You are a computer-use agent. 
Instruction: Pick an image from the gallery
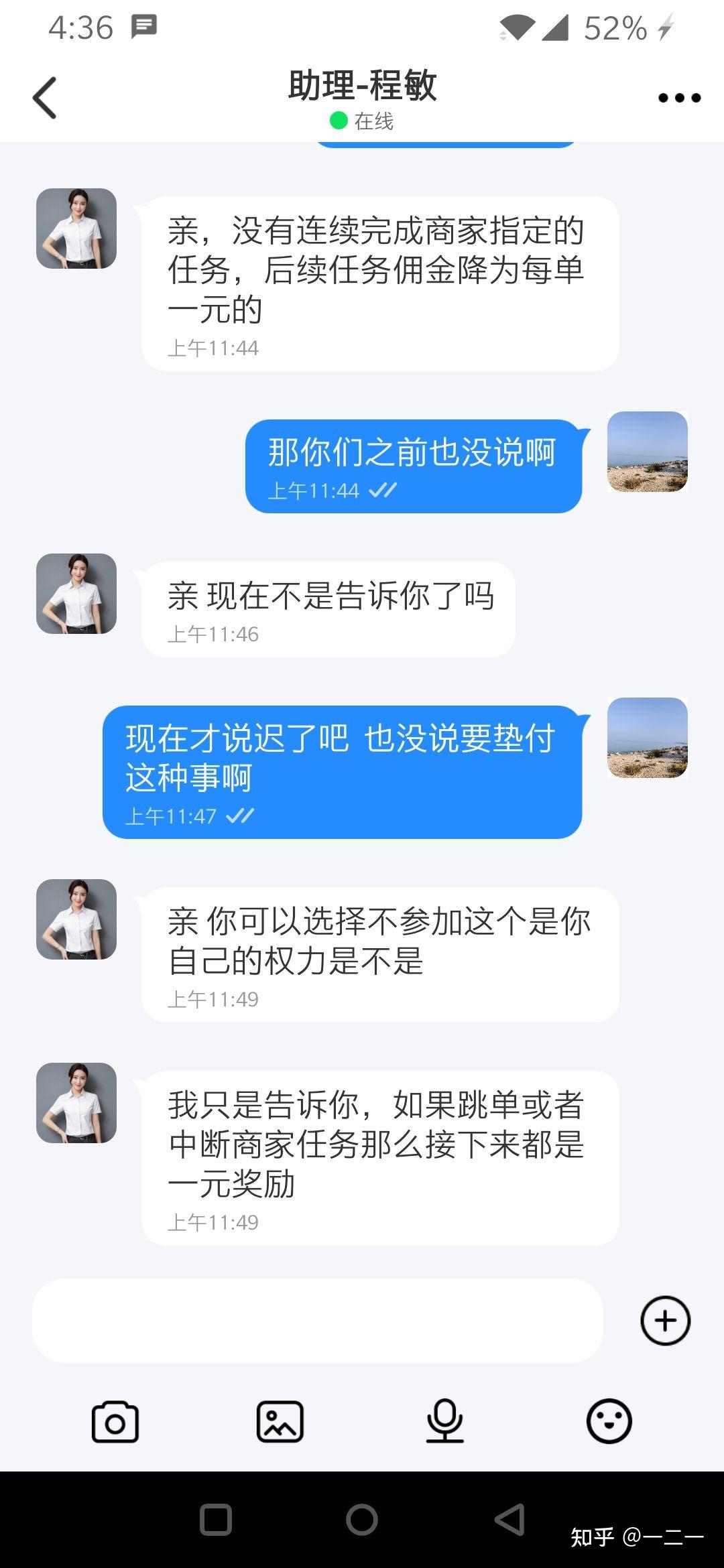tap(280, 1421)
